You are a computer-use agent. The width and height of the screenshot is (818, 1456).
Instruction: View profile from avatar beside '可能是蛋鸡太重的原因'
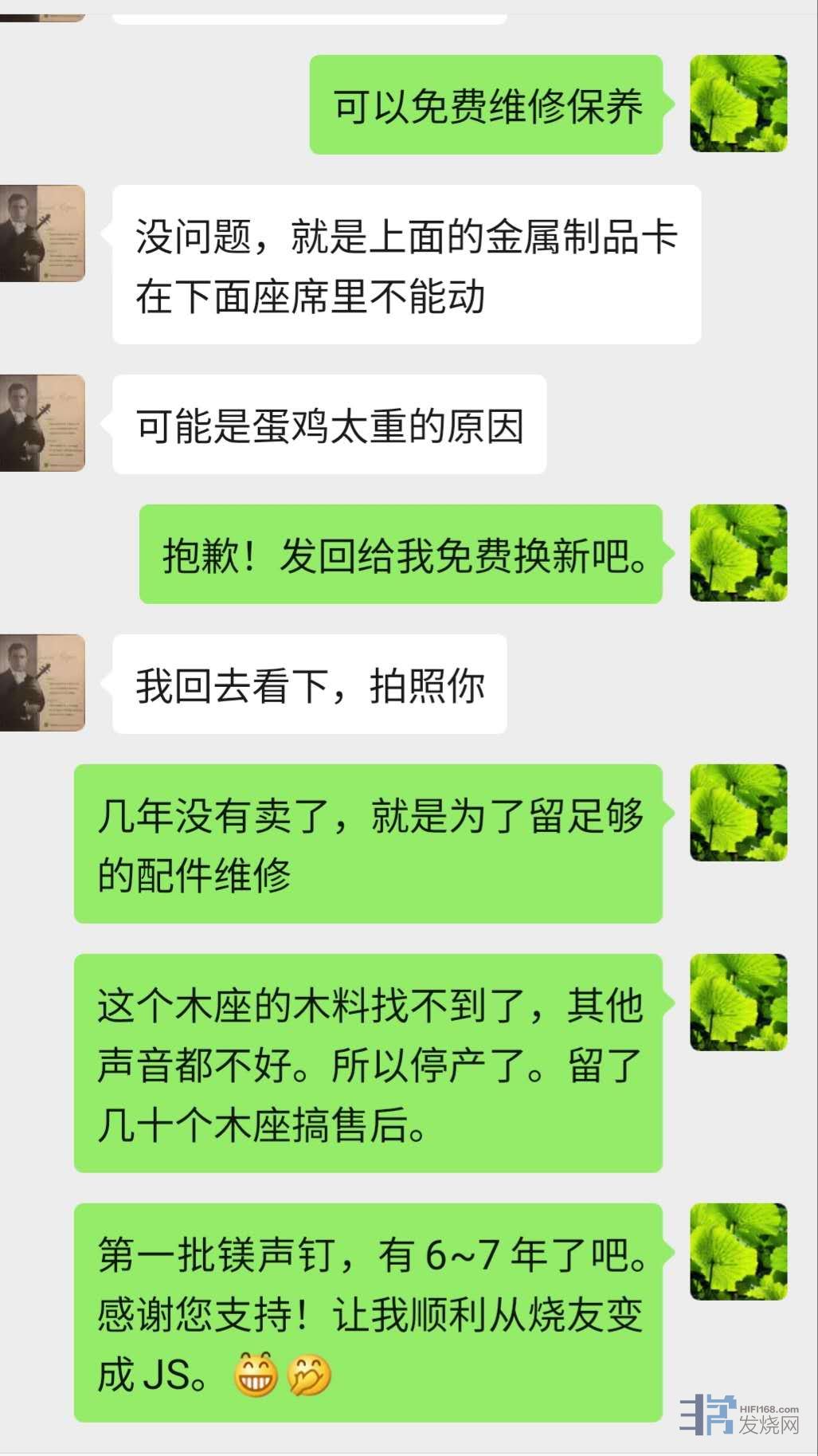point(42,423)
